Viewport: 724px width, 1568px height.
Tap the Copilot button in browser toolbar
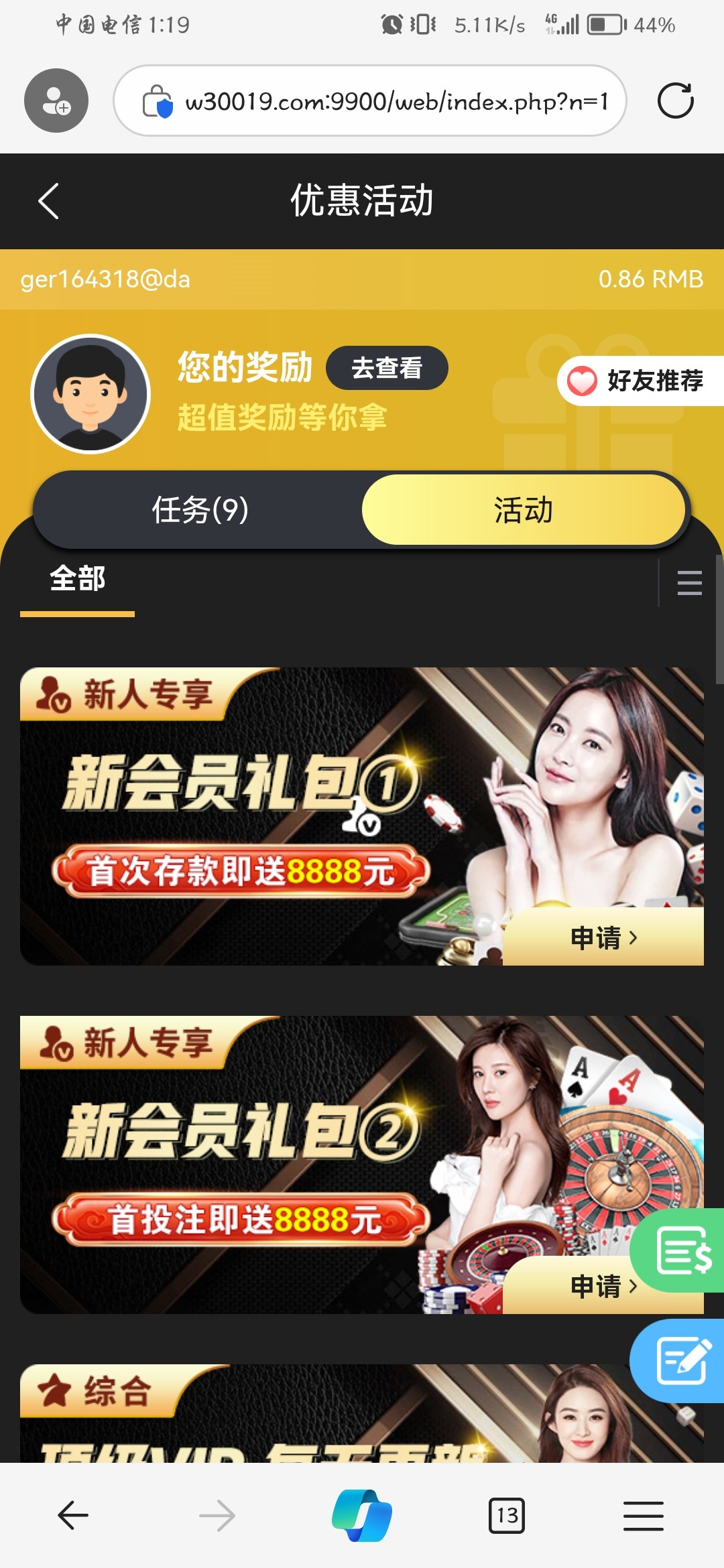[362, 1516]
